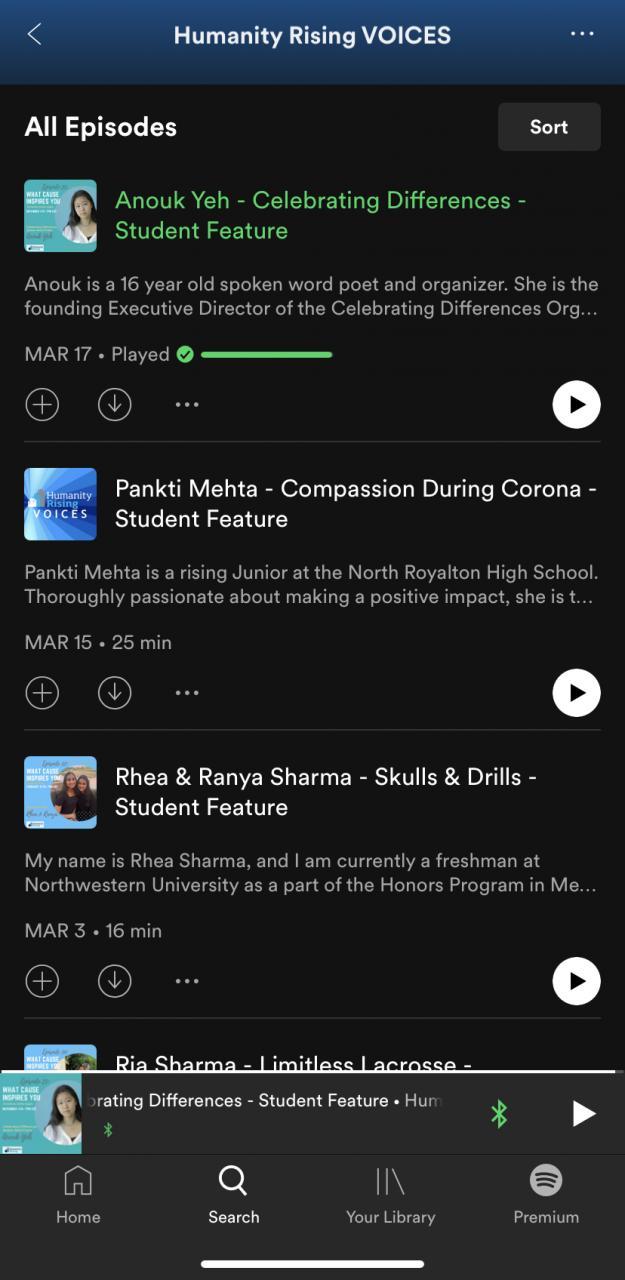
Task: Play the Anouk Yeh episode
Action: click(576, 405)
